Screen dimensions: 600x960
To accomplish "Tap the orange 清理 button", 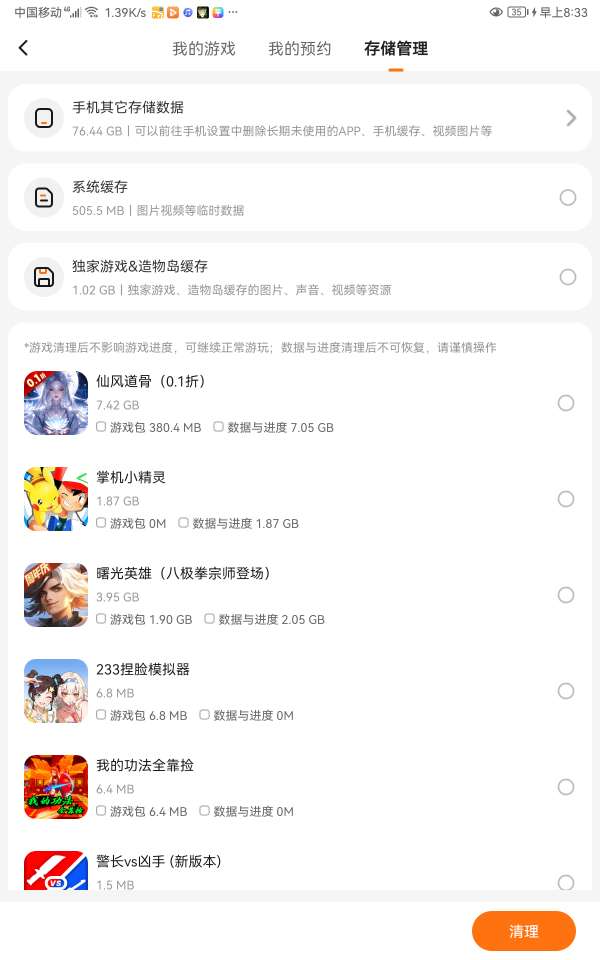I will point(524,931).
